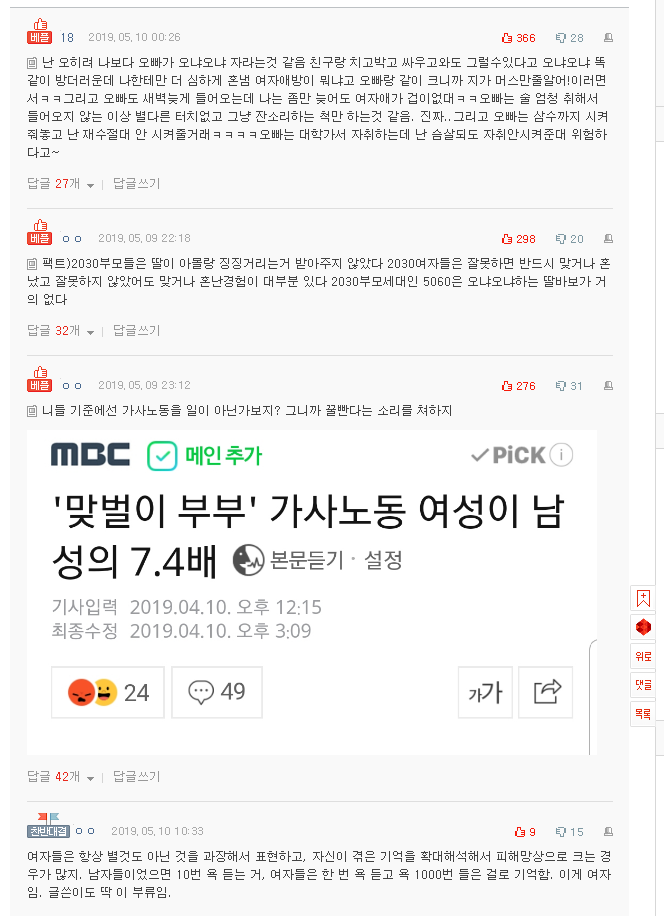The image size is (664, 916).
Task: Expand the 42 replies thread
Action: pyautogui.click(x=60, y=776)
